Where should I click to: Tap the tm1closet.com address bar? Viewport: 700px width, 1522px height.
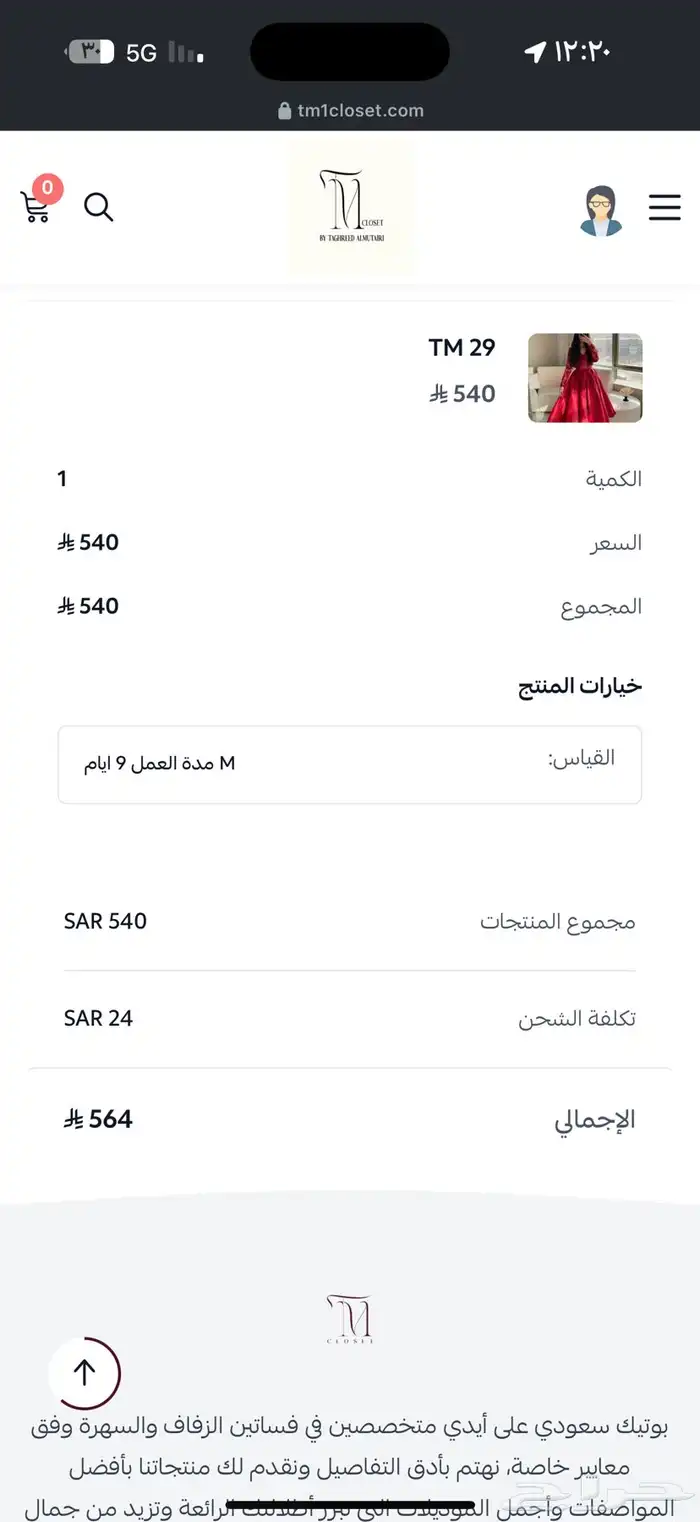[351, 111]
